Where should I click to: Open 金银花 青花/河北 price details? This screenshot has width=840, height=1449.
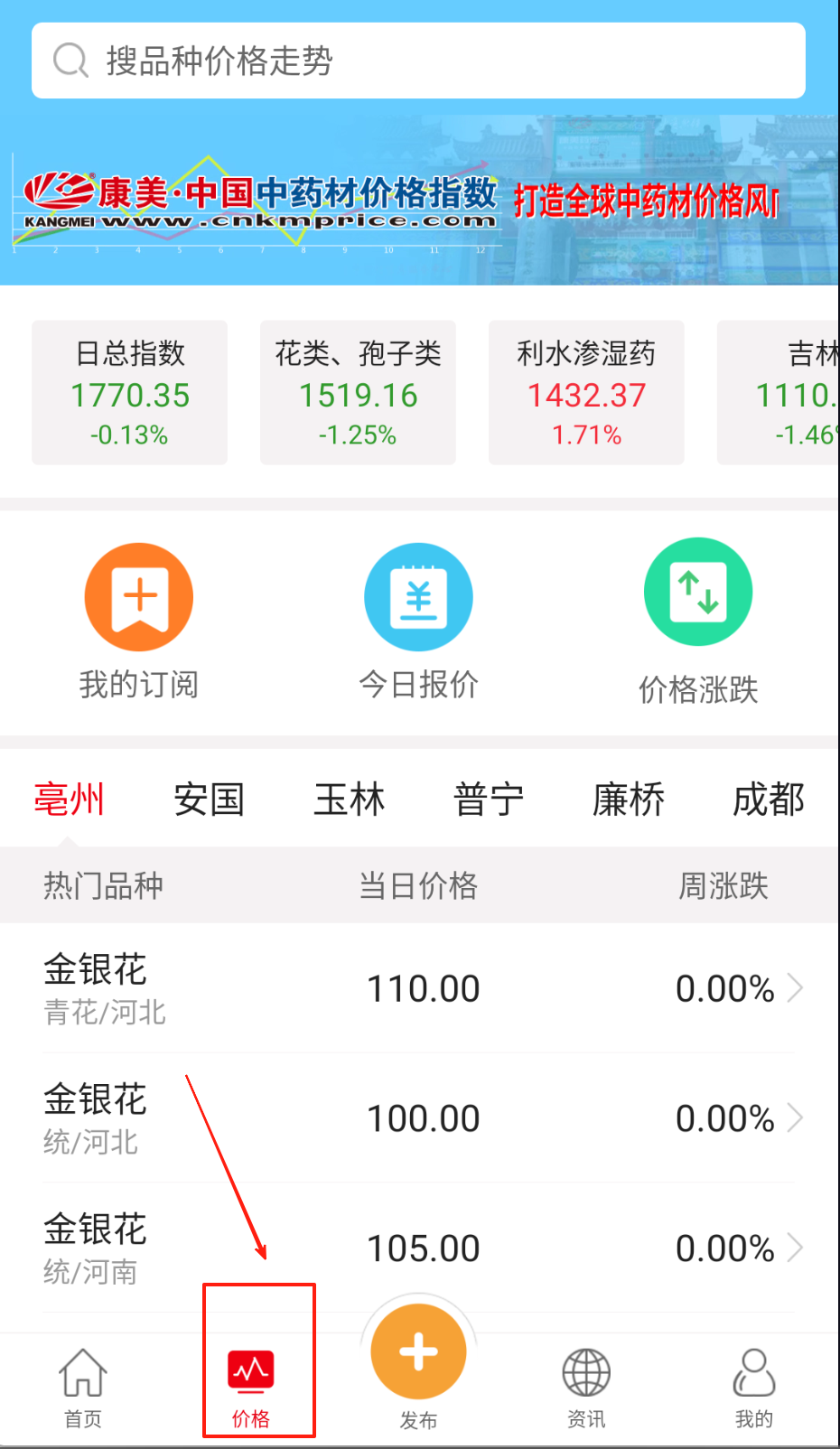[419, 988]
